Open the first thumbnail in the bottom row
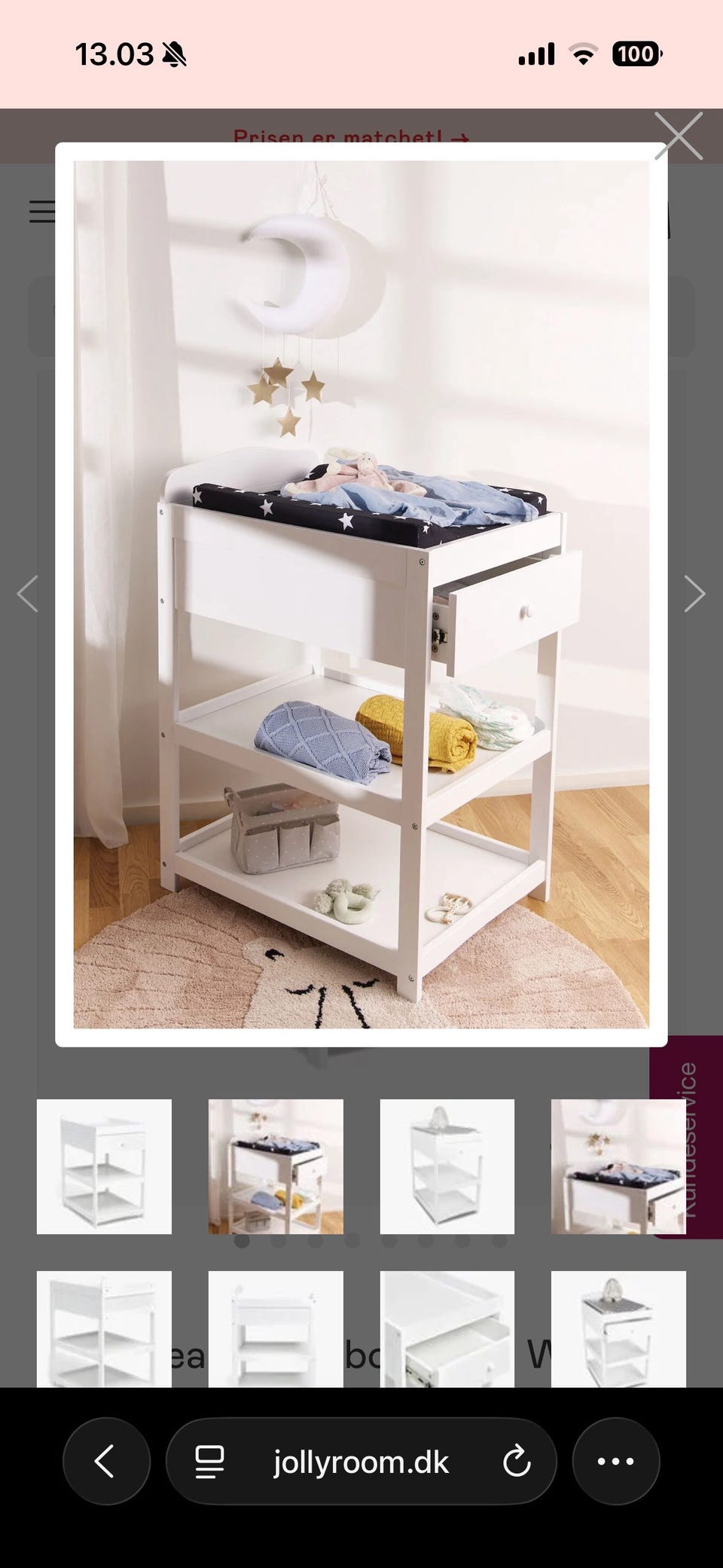This screenshot has width=723, height=1568. pyautogui.click(x=104, y=1329)
